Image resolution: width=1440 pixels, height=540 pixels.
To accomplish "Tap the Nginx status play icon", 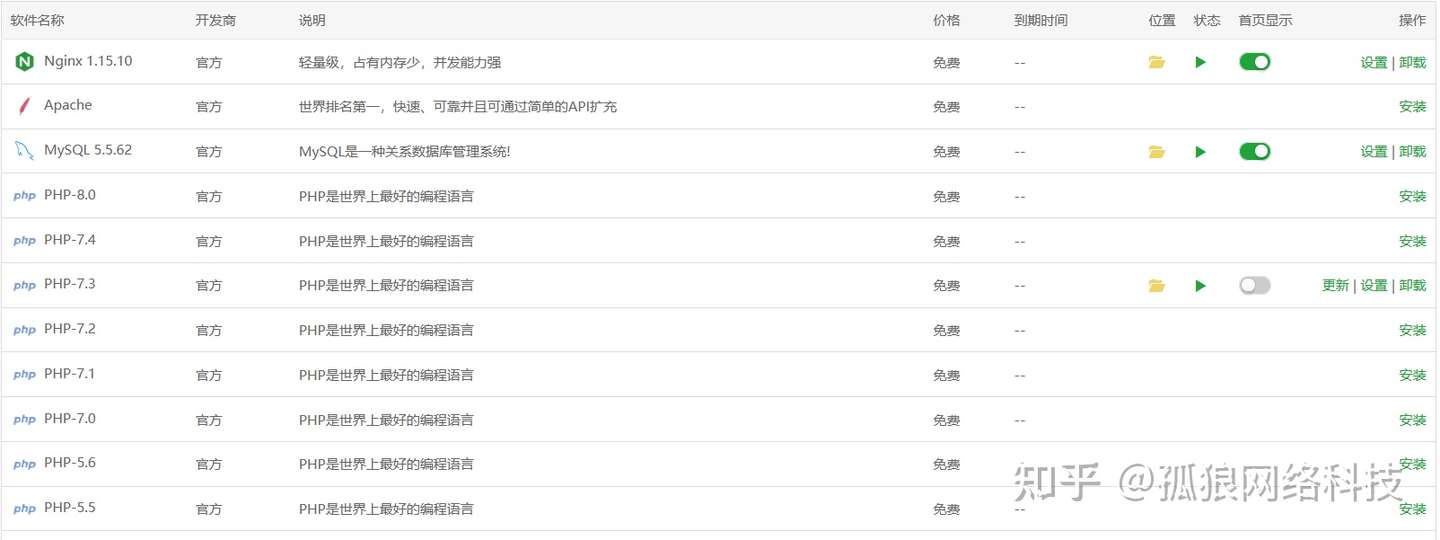I will [x=1200, y=62].
